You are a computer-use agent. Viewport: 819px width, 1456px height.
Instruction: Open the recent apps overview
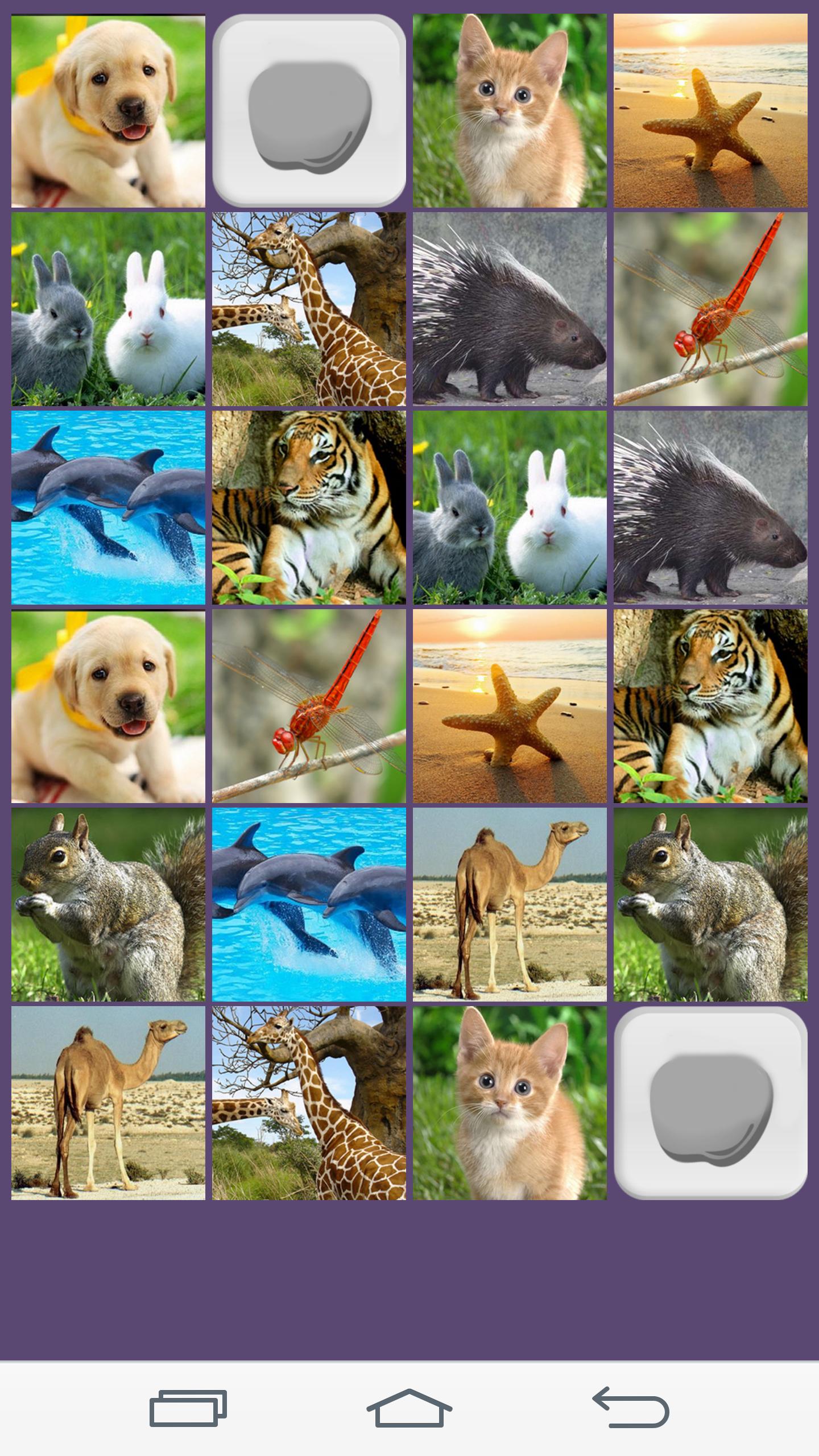tap(188, 1408)
